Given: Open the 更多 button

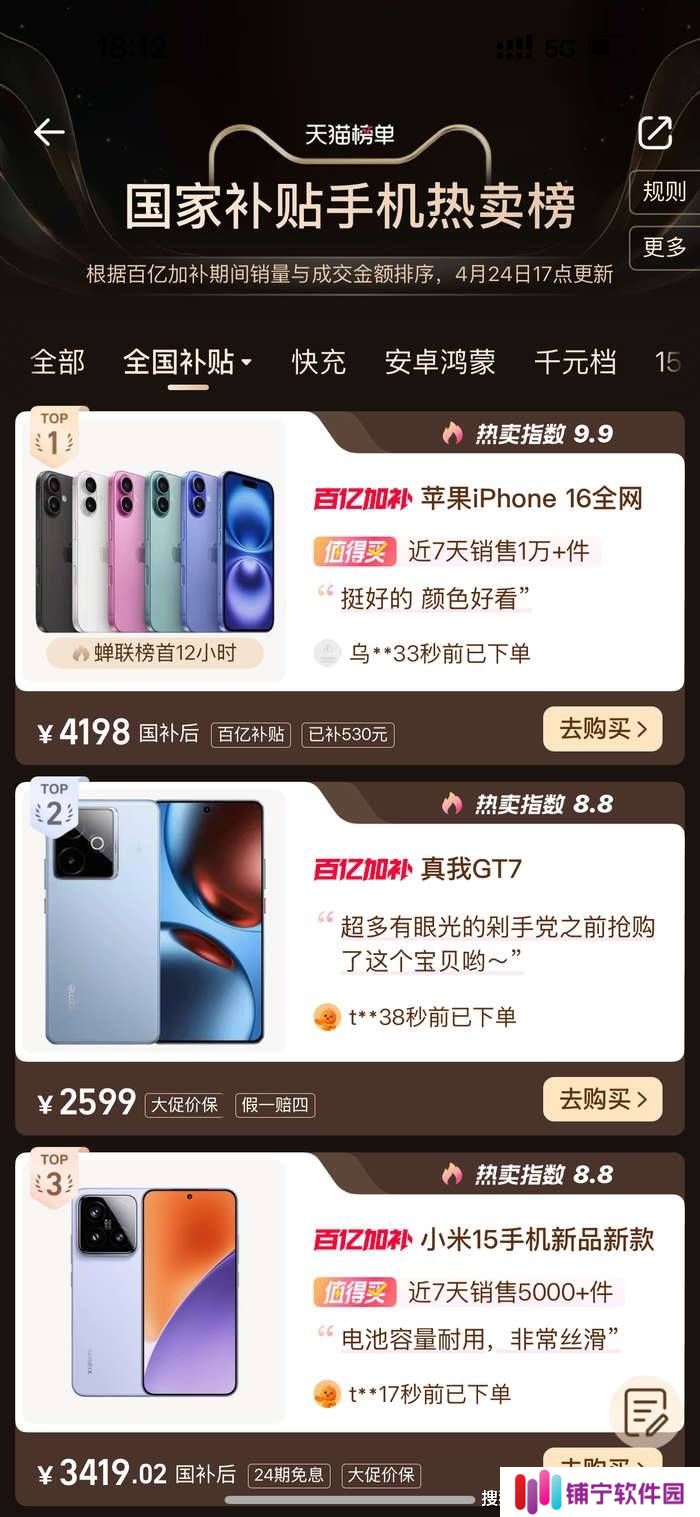Looking at the screenshot, I should tap(664, 246).
